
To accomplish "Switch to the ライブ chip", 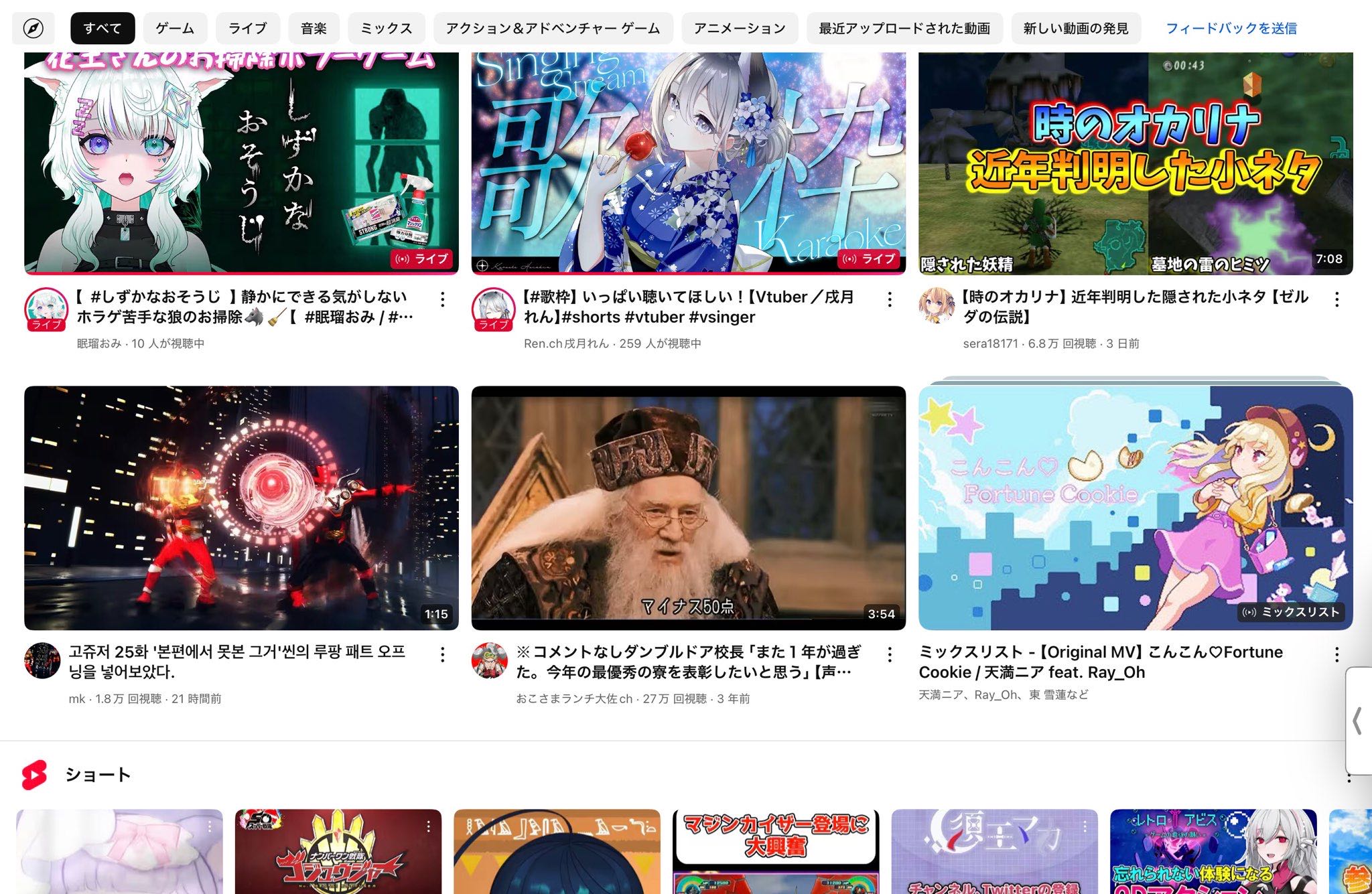I will pos(247,28).
